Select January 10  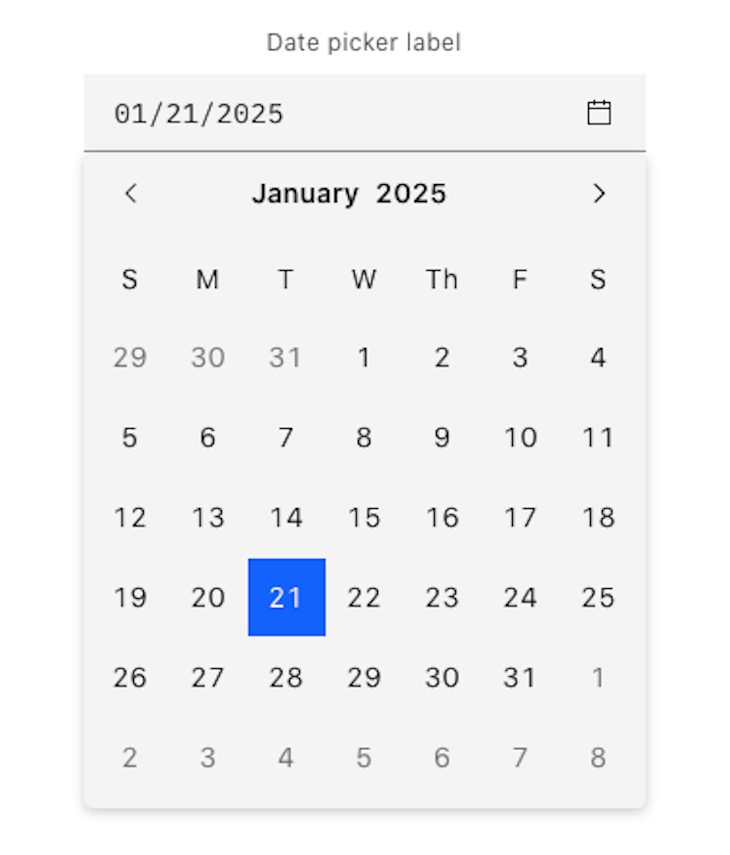tap(520, 438)
